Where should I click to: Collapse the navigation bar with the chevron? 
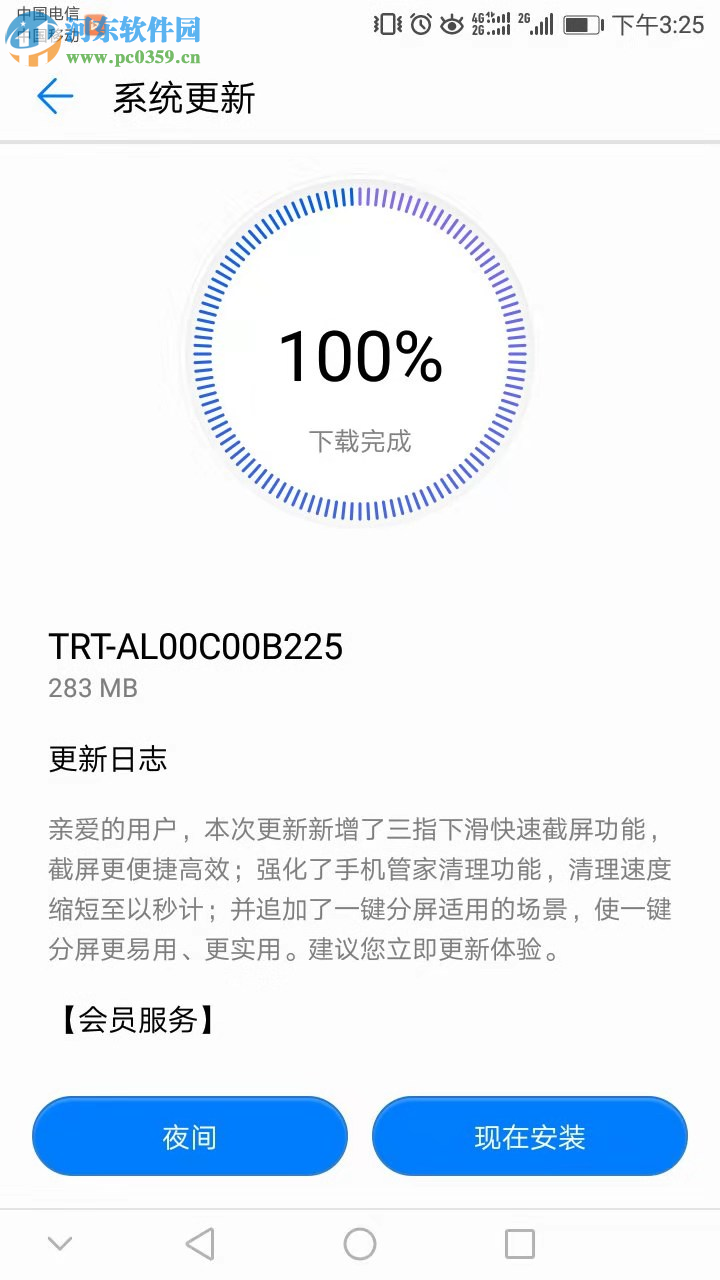60,1243
